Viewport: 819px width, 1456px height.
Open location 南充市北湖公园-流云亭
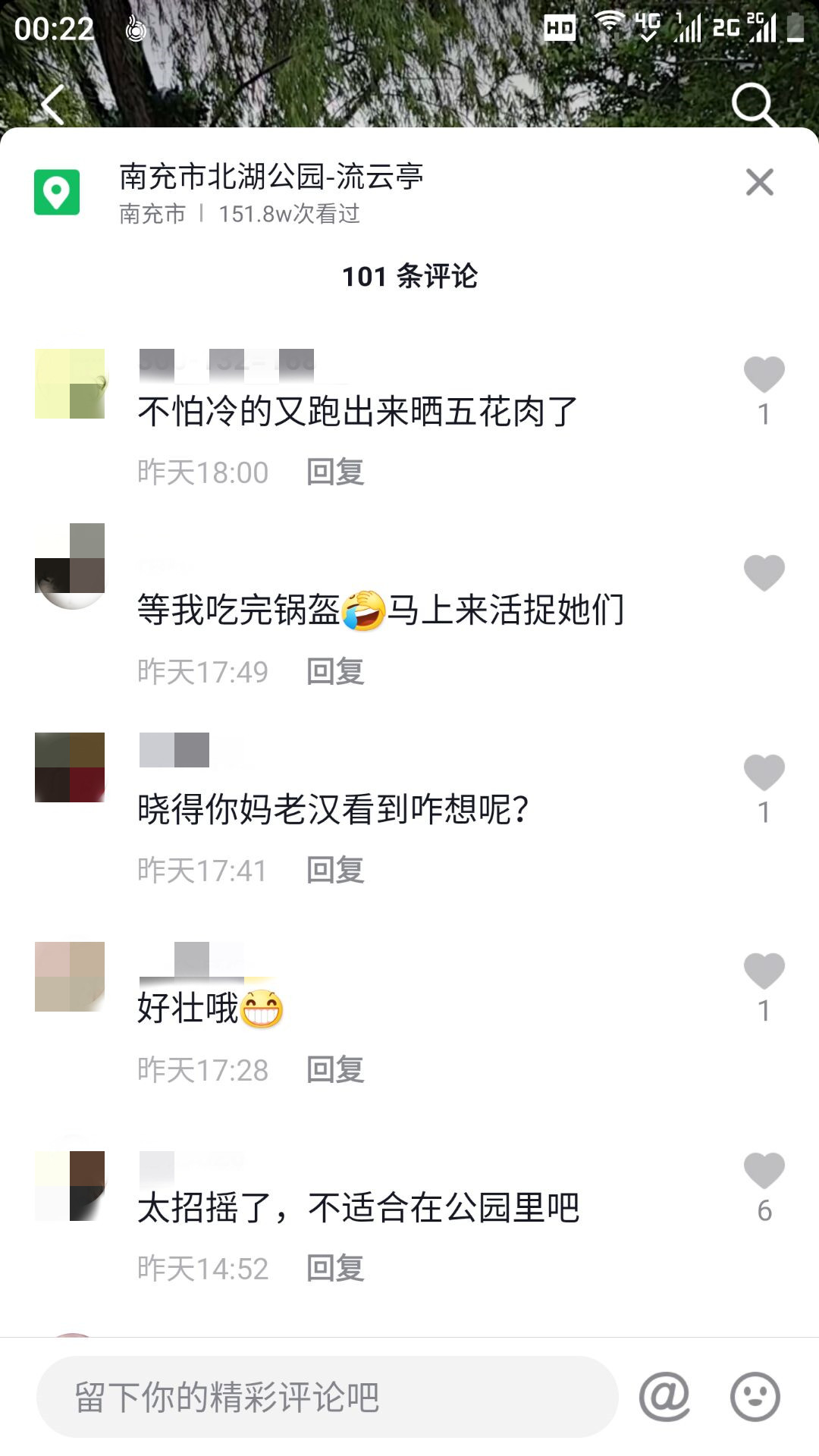(271, 177)
